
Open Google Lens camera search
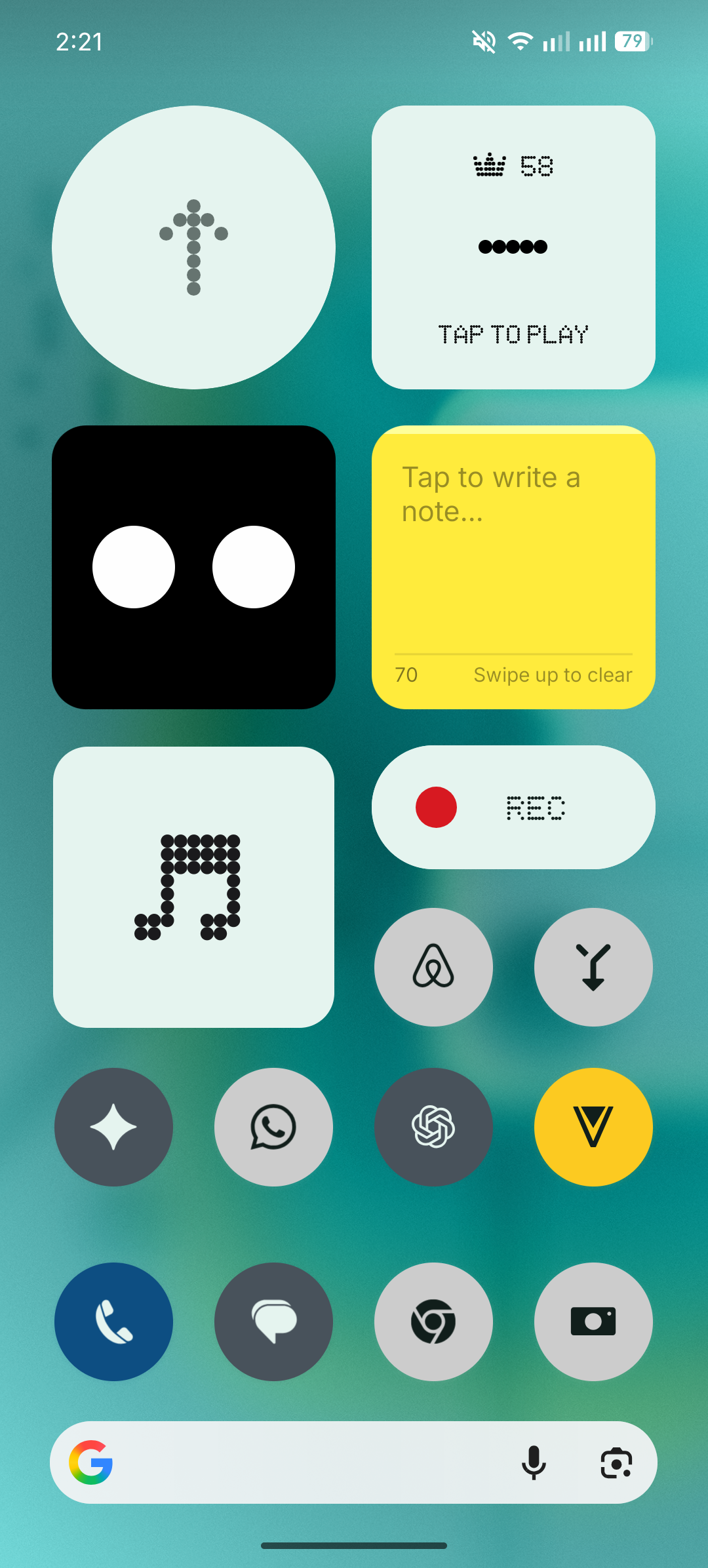(x=616, y=1462)
